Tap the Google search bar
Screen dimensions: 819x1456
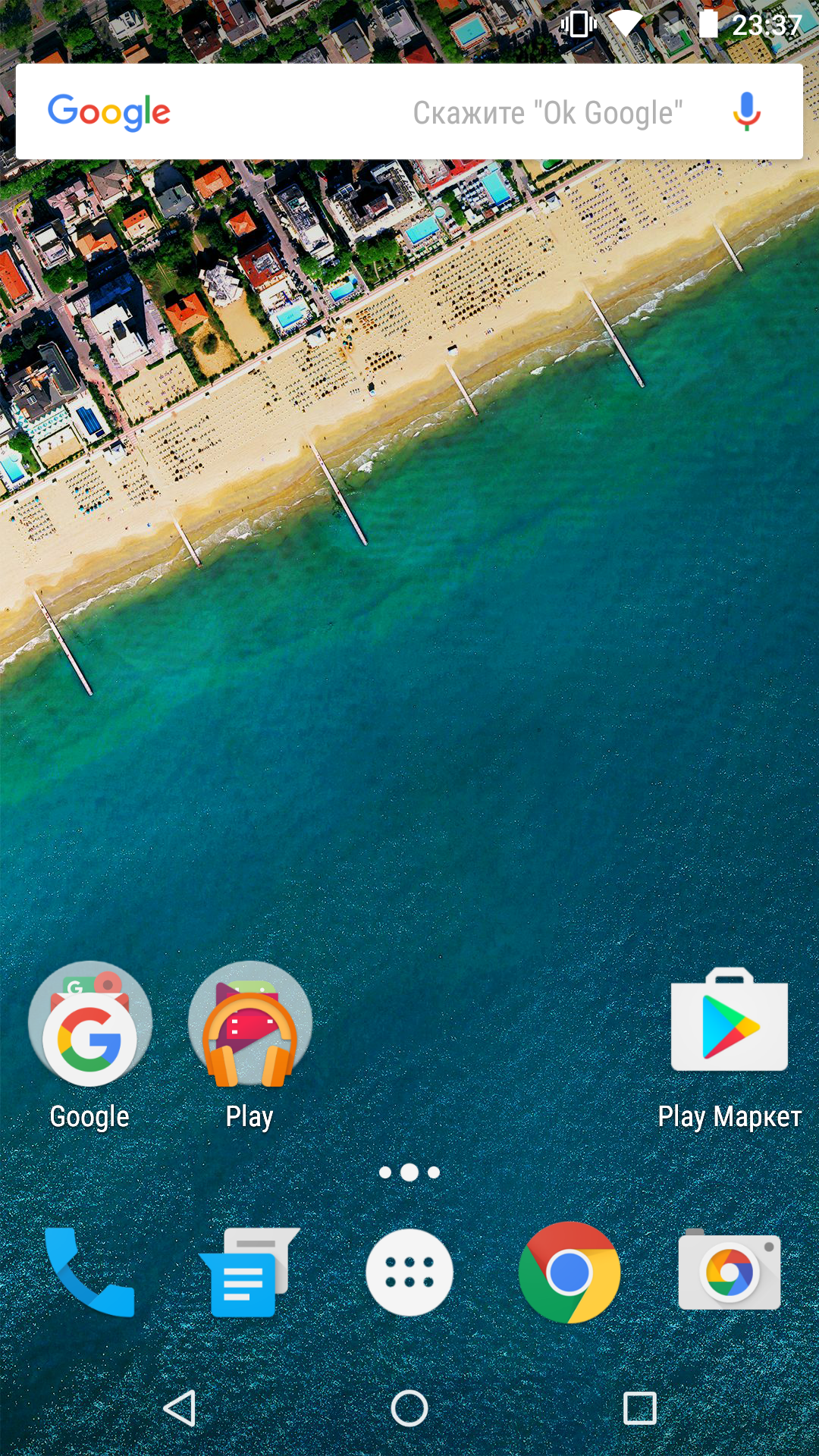click(x=409, y=111)
